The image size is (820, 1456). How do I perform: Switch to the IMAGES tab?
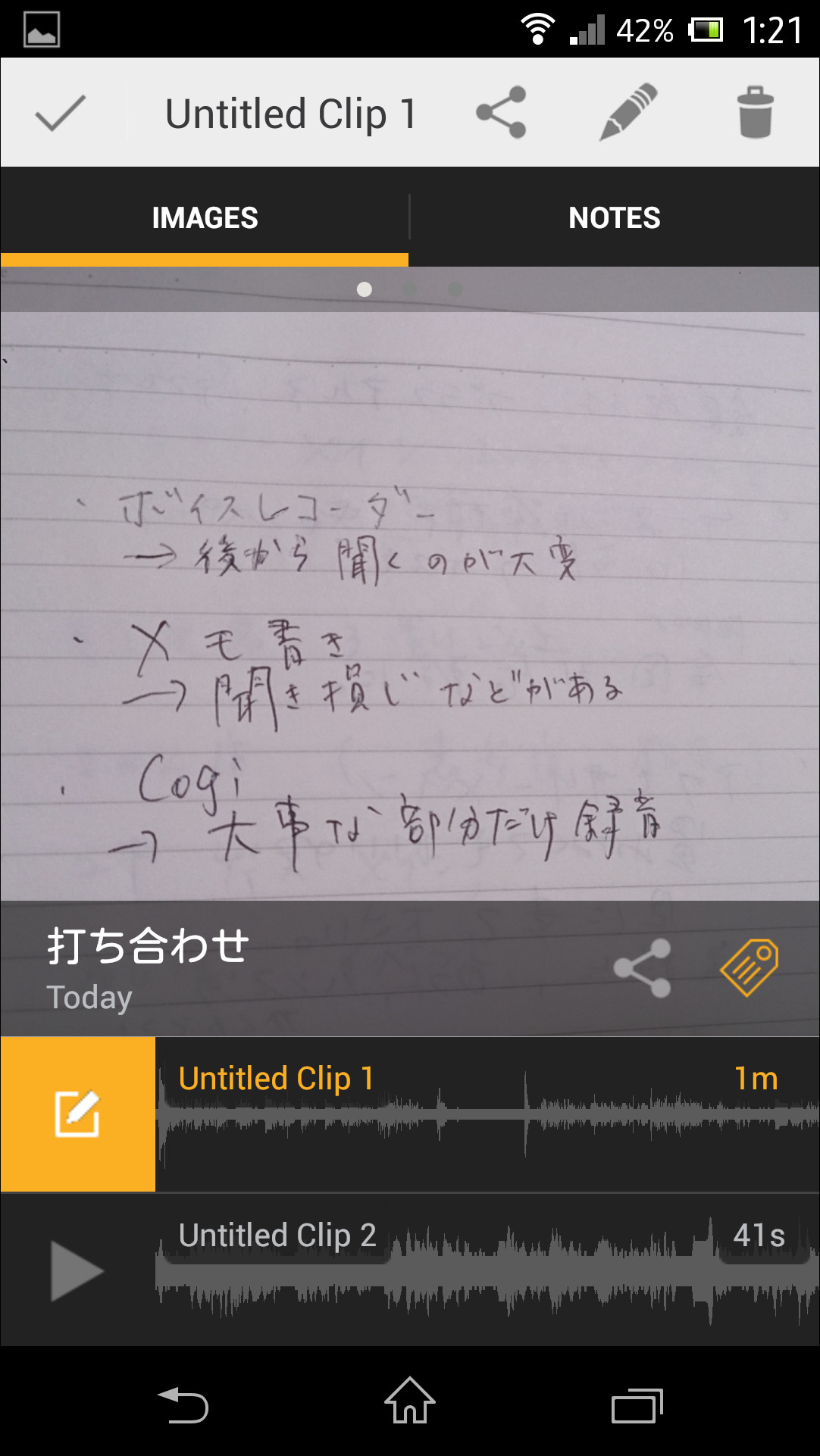(205, 217)
